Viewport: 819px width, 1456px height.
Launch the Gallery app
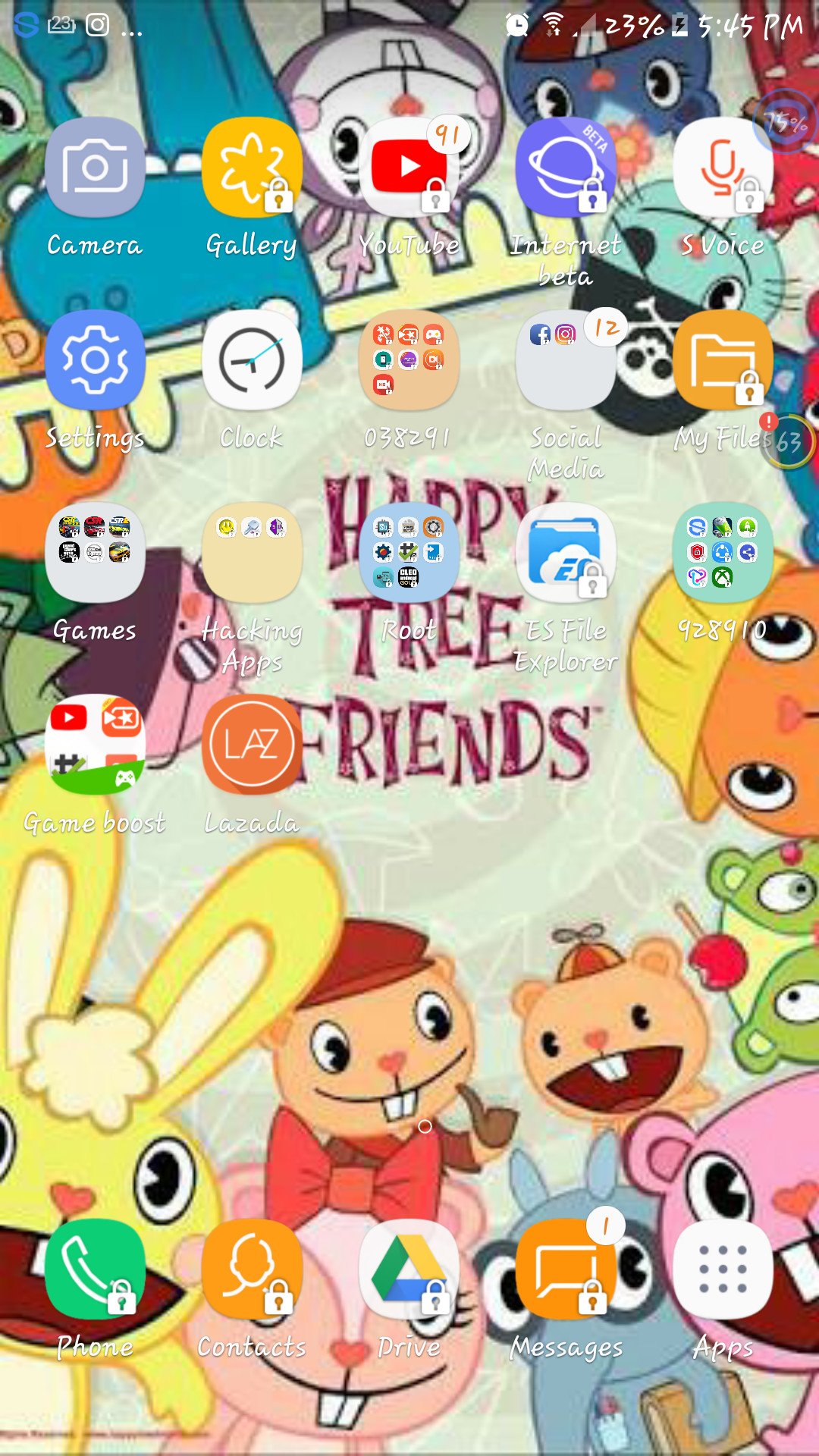252,168
